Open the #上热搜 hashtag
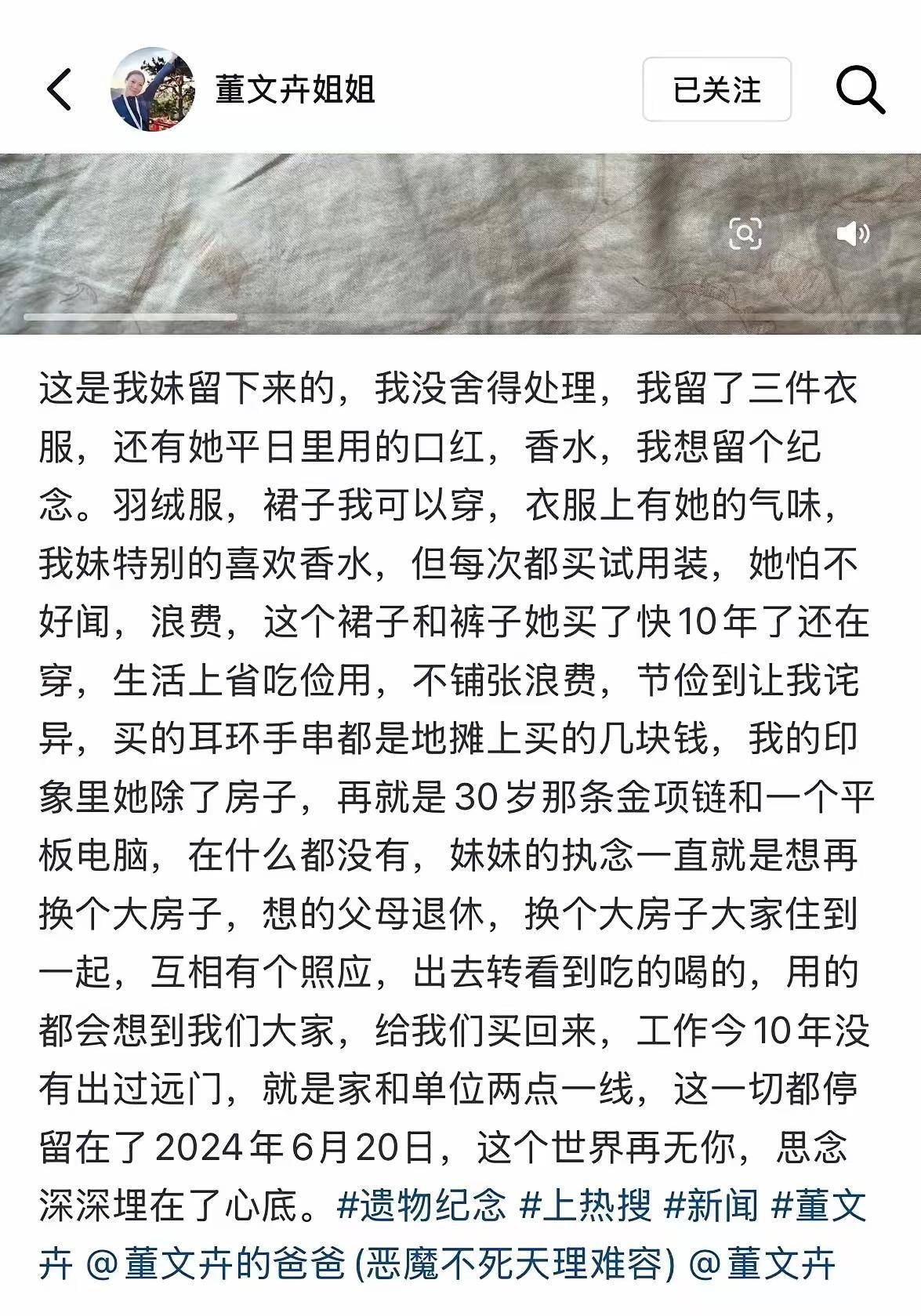The height and width of the screenshot is (1316, 921). coord(585,1205)
